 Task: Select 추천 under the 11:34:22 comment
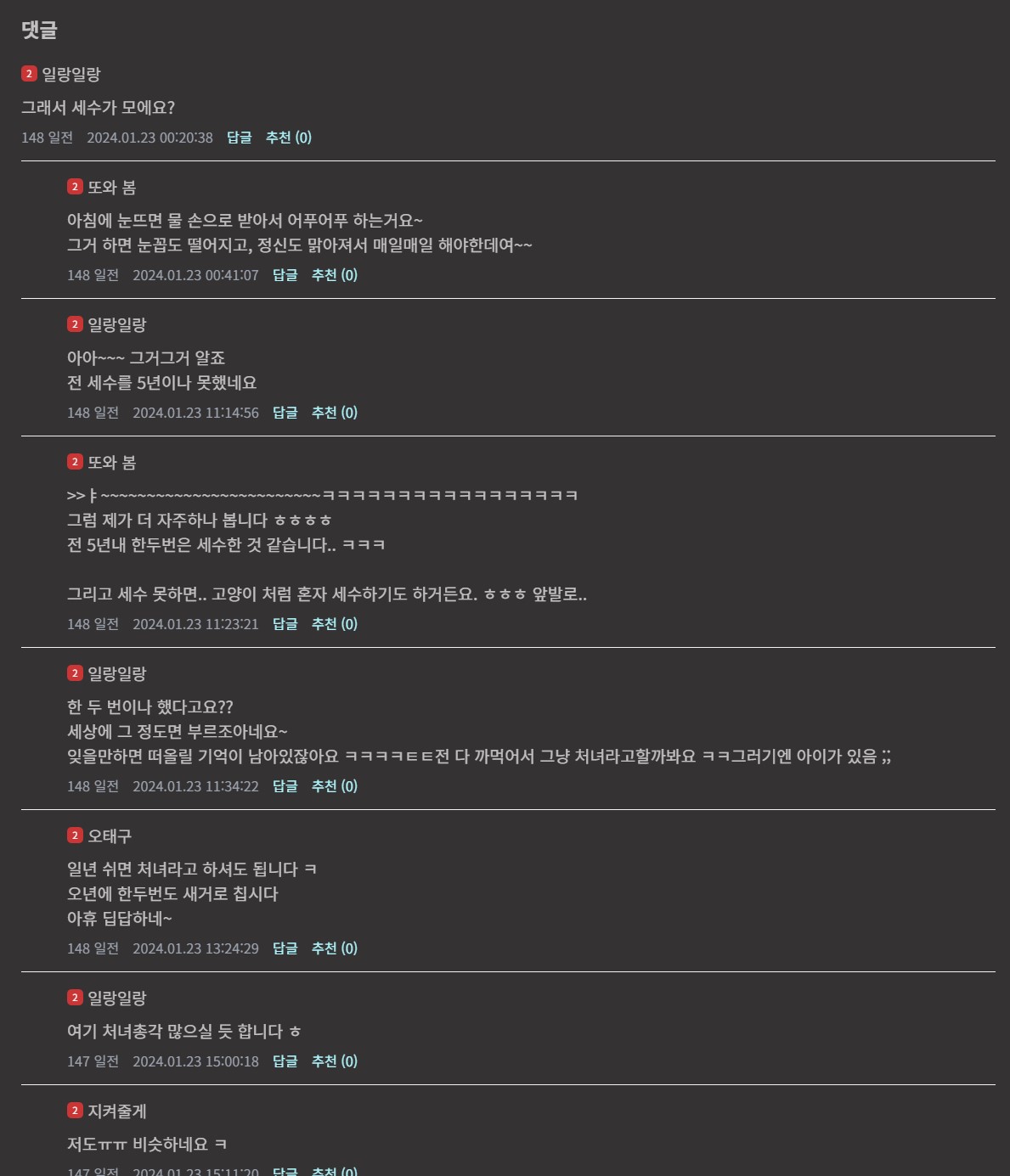(x=335, y=786)
